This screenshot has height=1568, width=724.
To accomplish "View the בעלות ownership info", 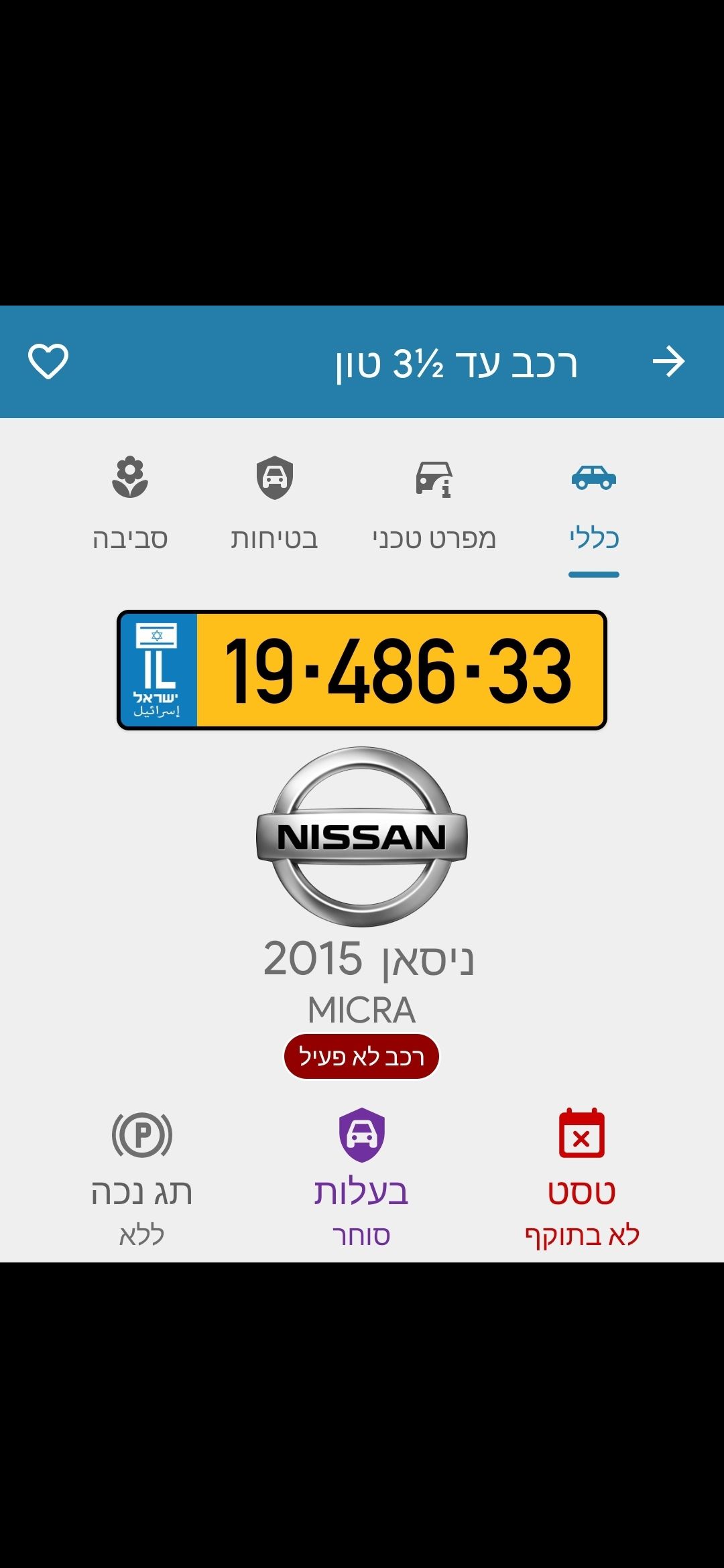I will pos(361,1178).
